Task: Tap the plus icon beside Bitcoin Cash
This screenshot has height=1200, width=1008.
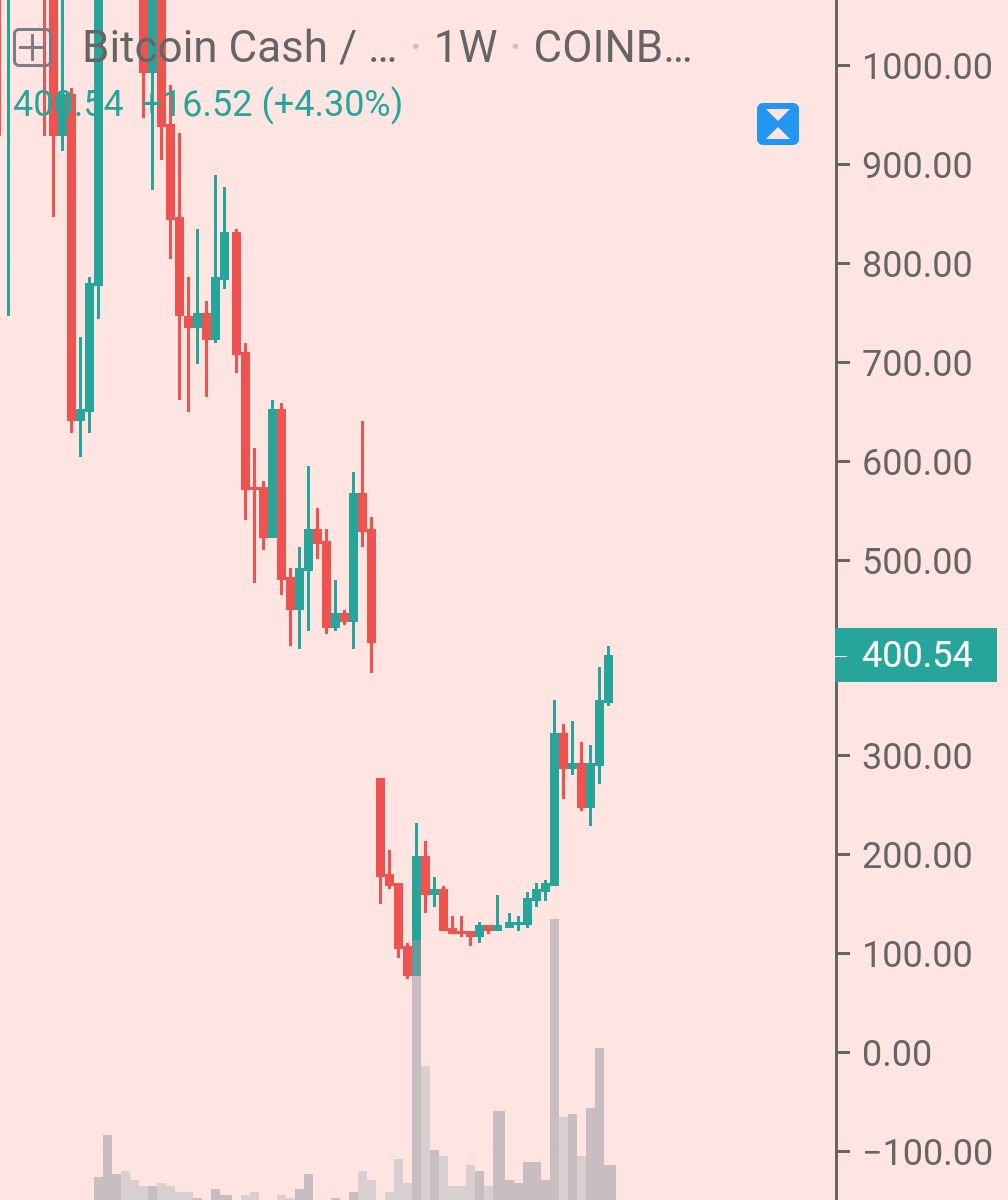Action: point(32,47)
